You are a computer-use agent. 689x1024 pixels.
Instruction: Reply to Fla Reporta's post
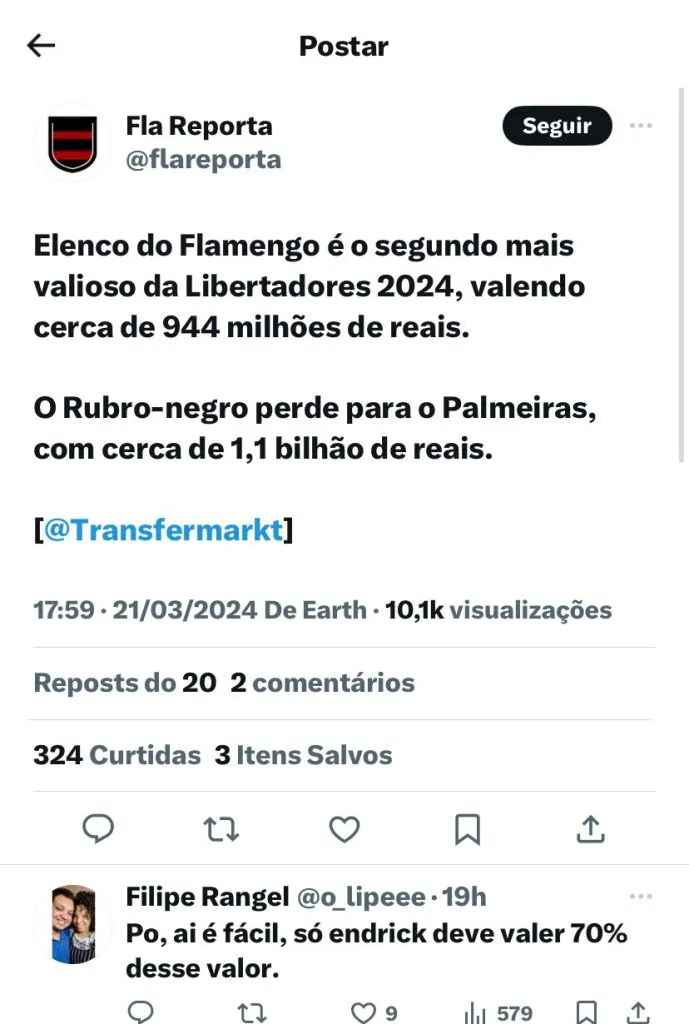(x=97, y=828)
